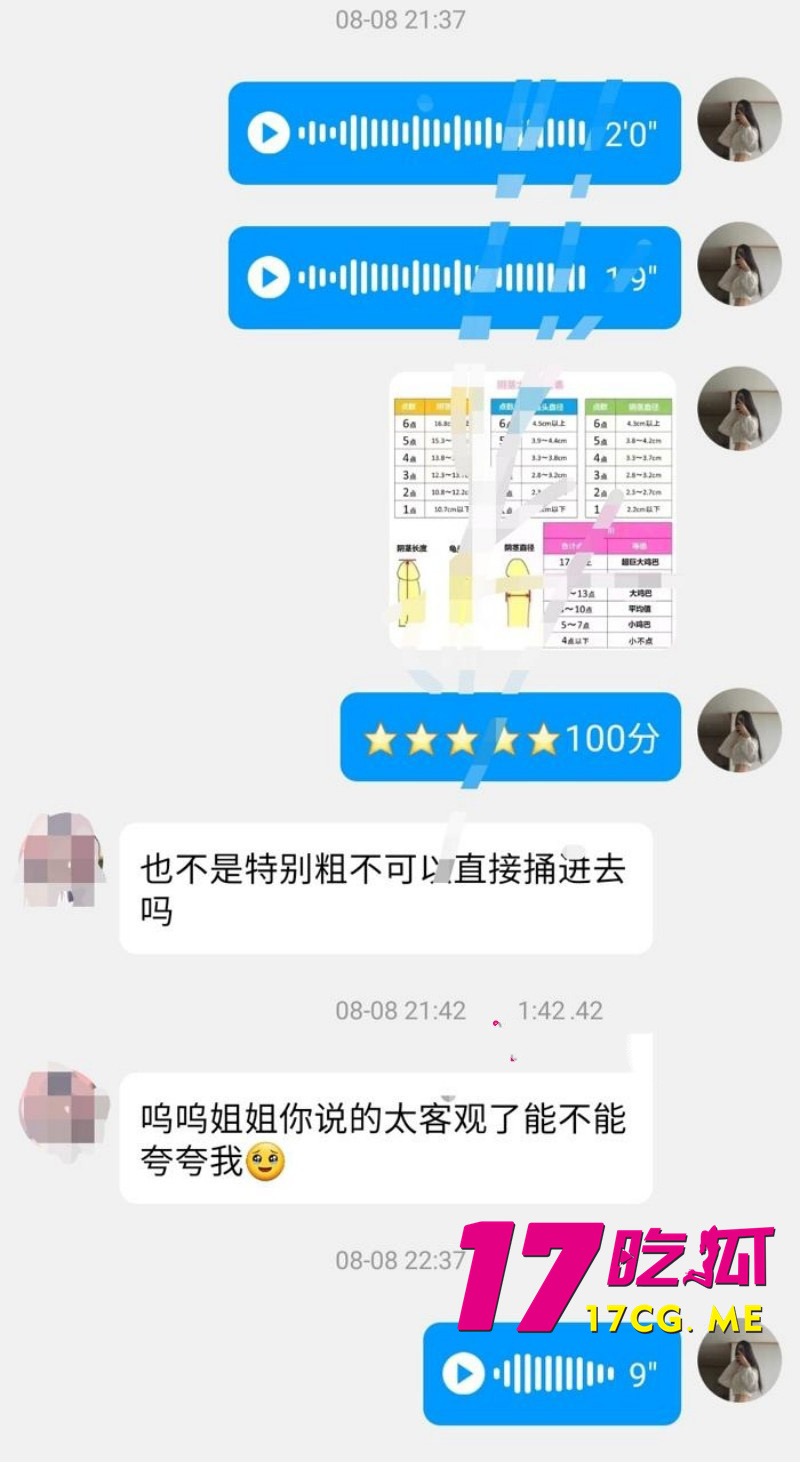800x1462 pixels.
Task: Play the 19" voice message
Action: click(268, 278)
